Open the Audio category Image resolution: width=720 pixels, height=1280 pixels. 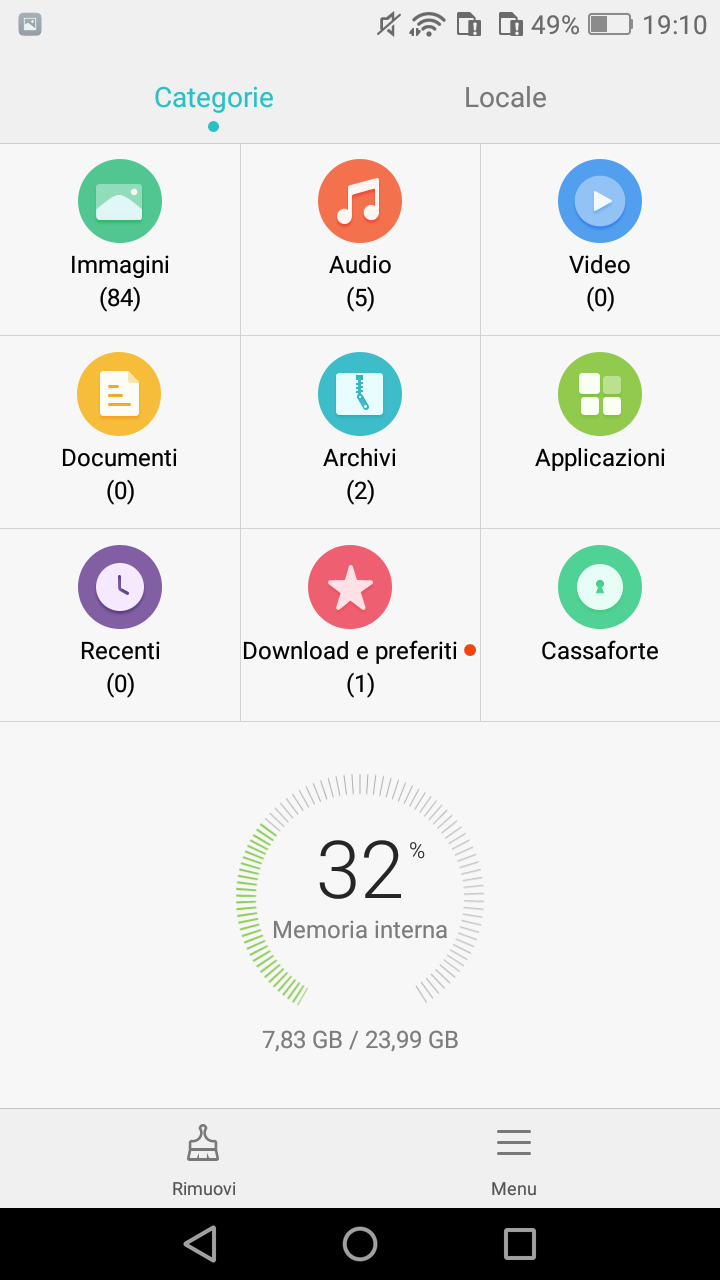[x=360, y=240]
